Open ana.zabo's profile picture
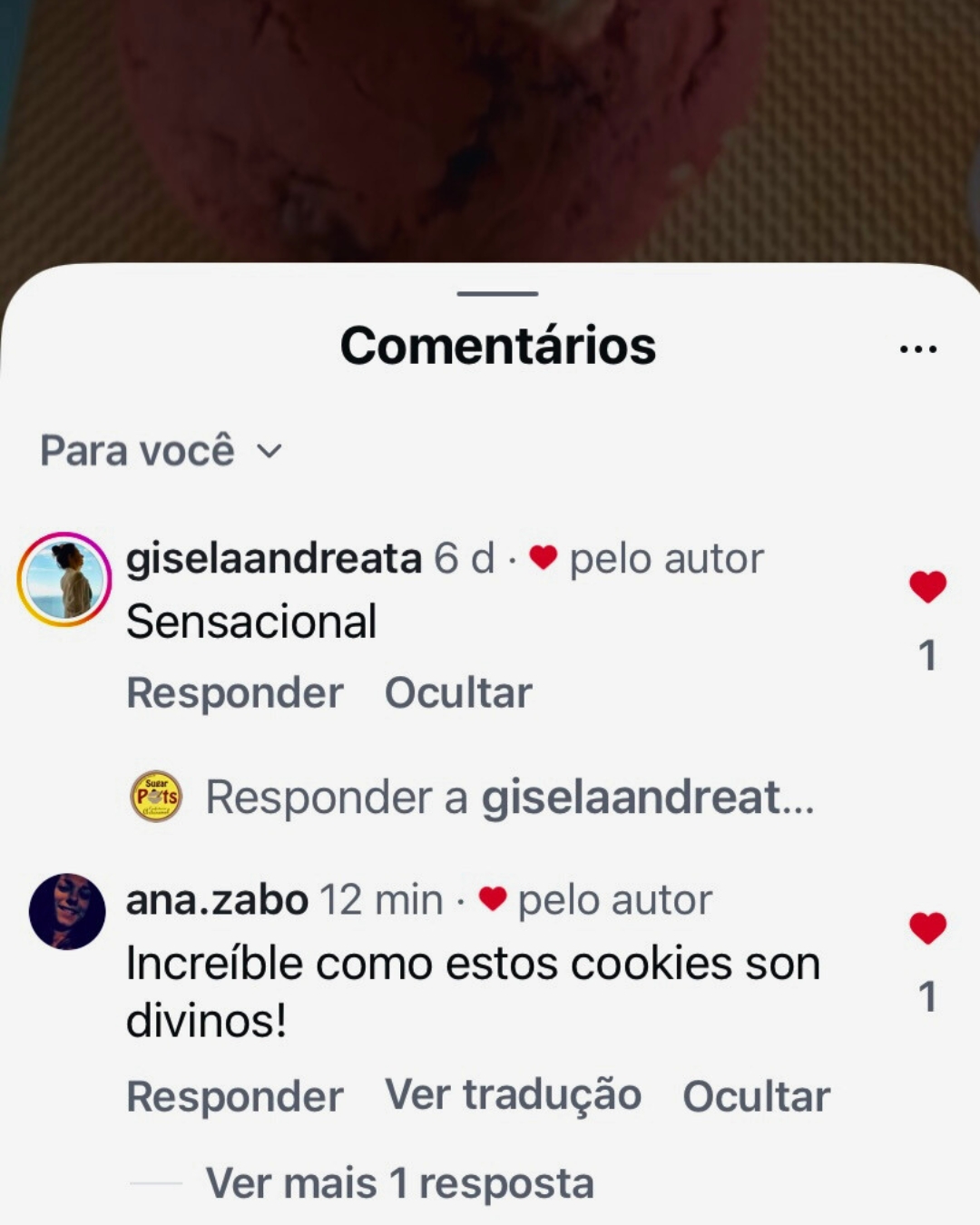 (x=67, y=911)
